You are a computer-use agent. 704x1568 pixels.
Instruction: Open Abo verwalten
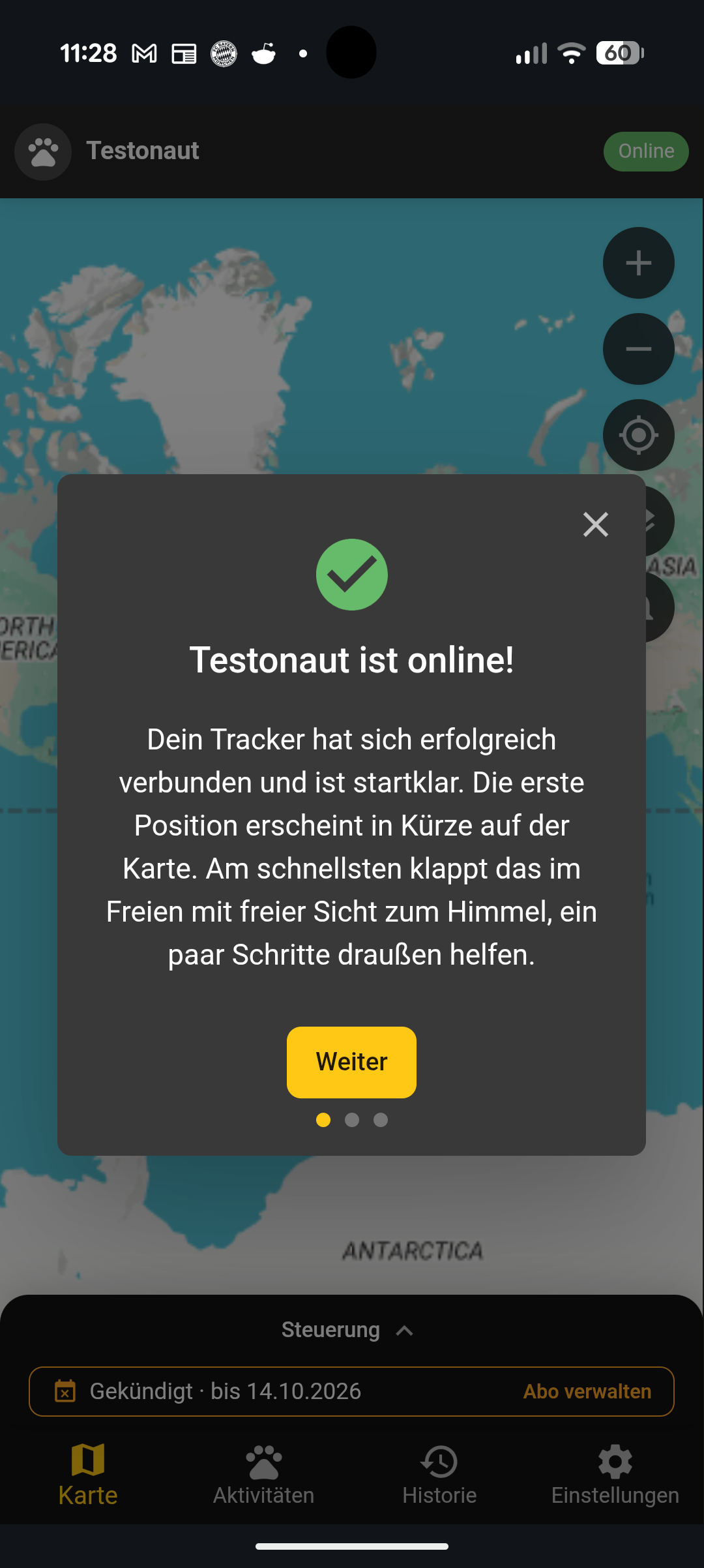(587, 1391)
